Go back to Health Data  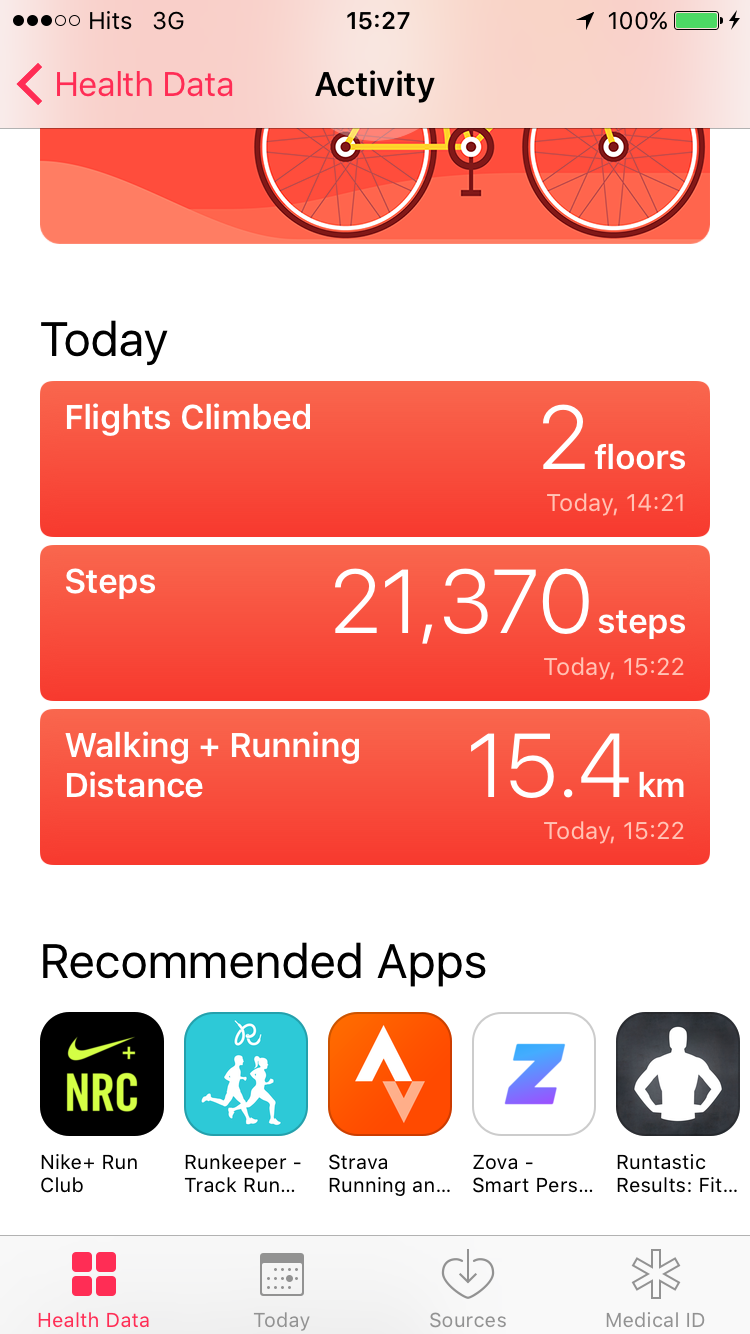tap(125, 85)
